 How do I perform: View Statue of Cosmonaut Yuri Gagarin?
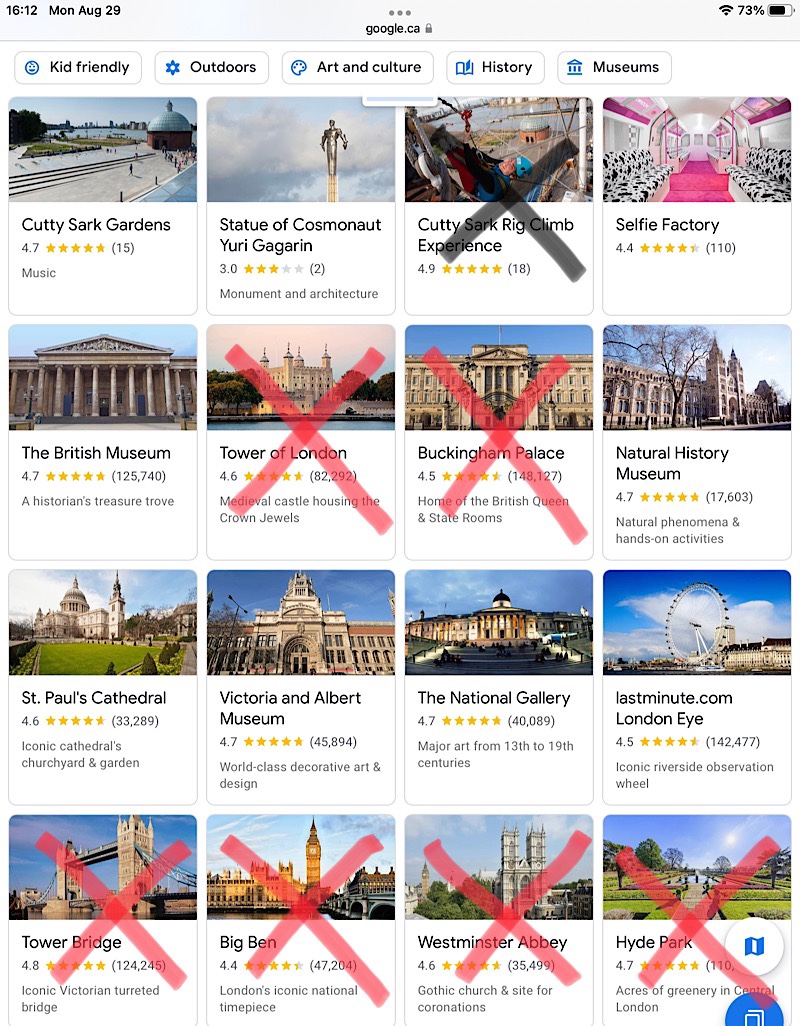(300, 205)
